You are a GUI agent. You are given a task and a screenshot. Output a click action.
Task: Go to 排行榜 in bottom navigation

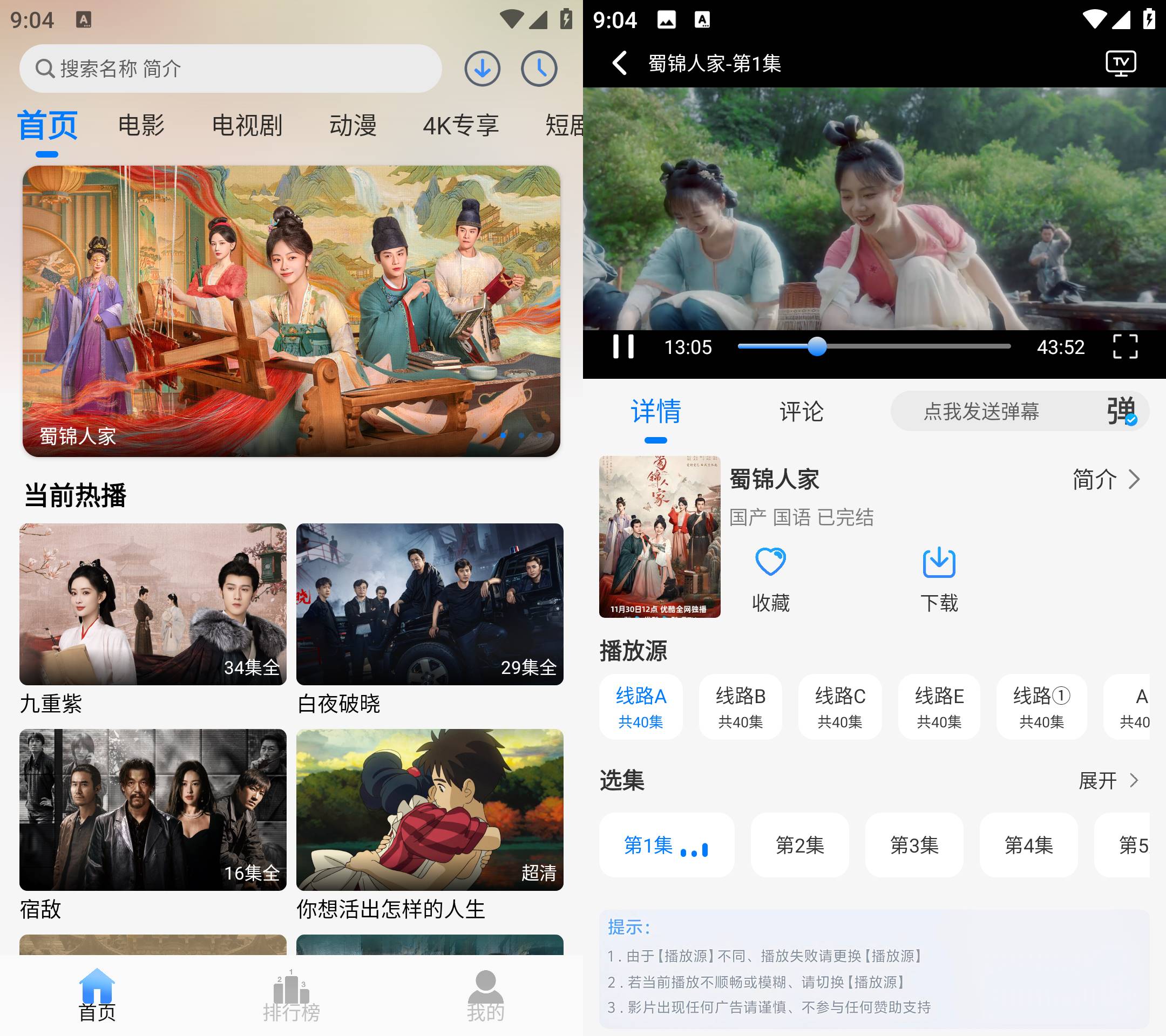point(291,997)
